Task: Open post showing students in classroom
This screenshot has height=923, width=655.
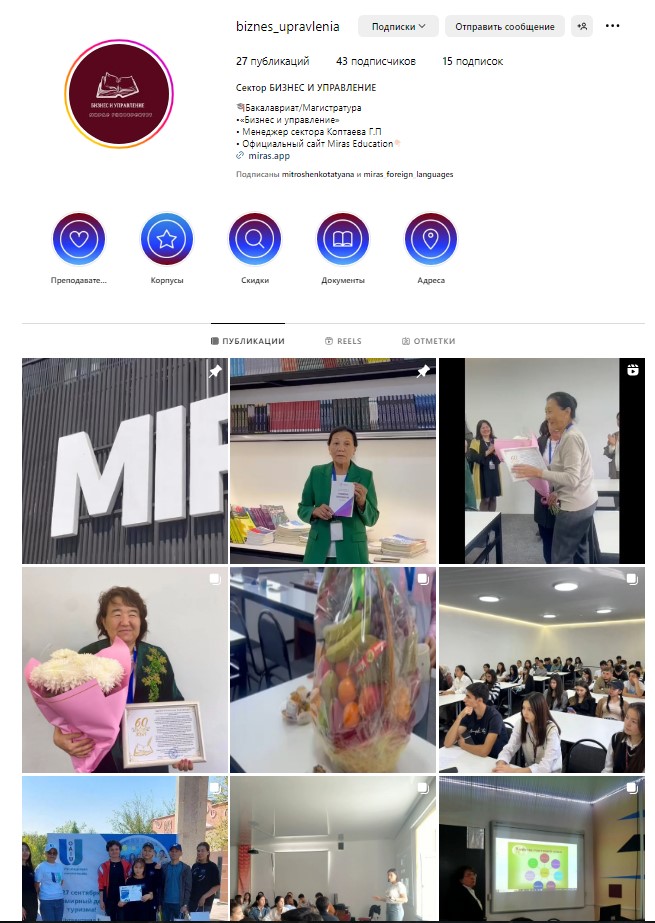Action: 541,669
